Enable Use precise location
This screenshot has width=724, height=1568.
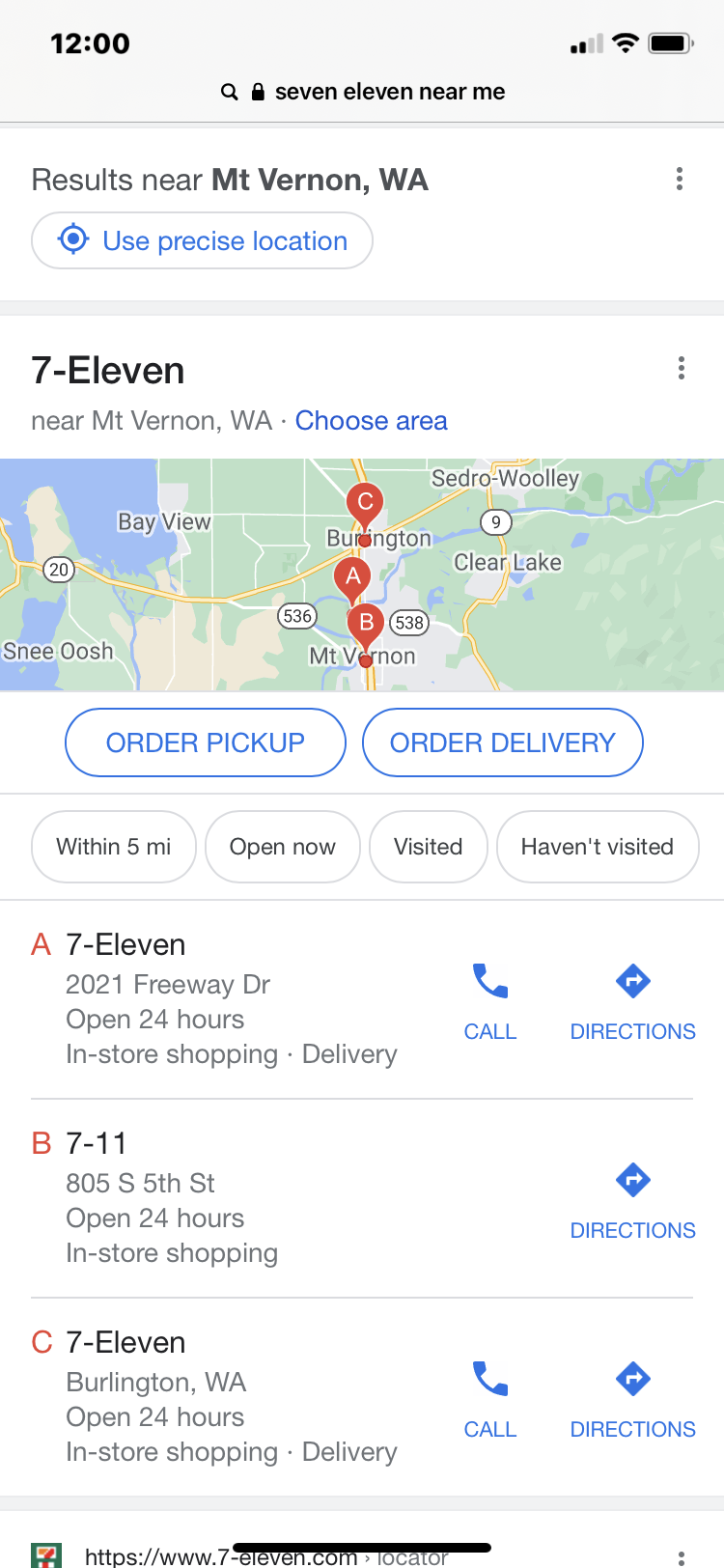pyautogui.click(x=203, y=240)
